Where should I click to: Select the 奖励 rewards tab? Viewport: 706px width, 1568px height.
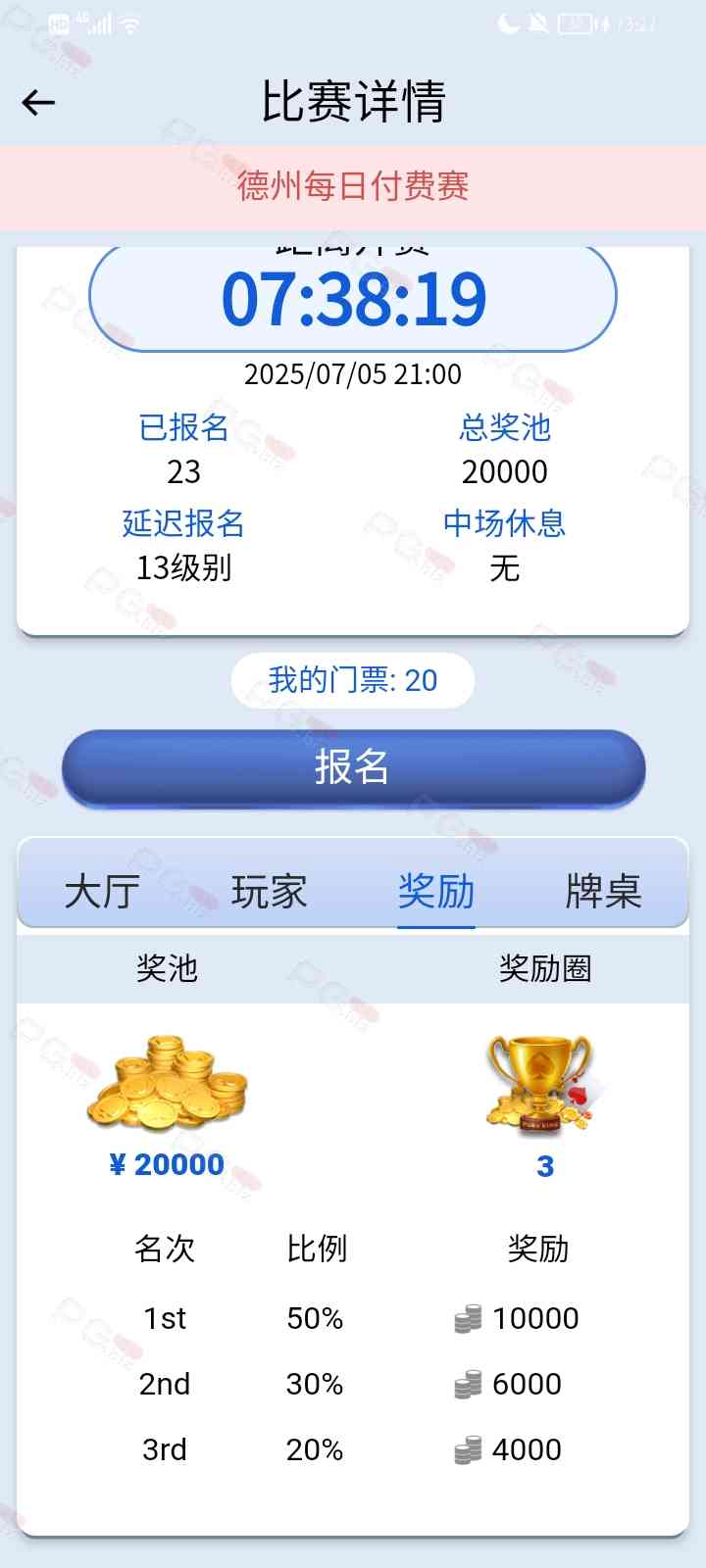[436, 891]
